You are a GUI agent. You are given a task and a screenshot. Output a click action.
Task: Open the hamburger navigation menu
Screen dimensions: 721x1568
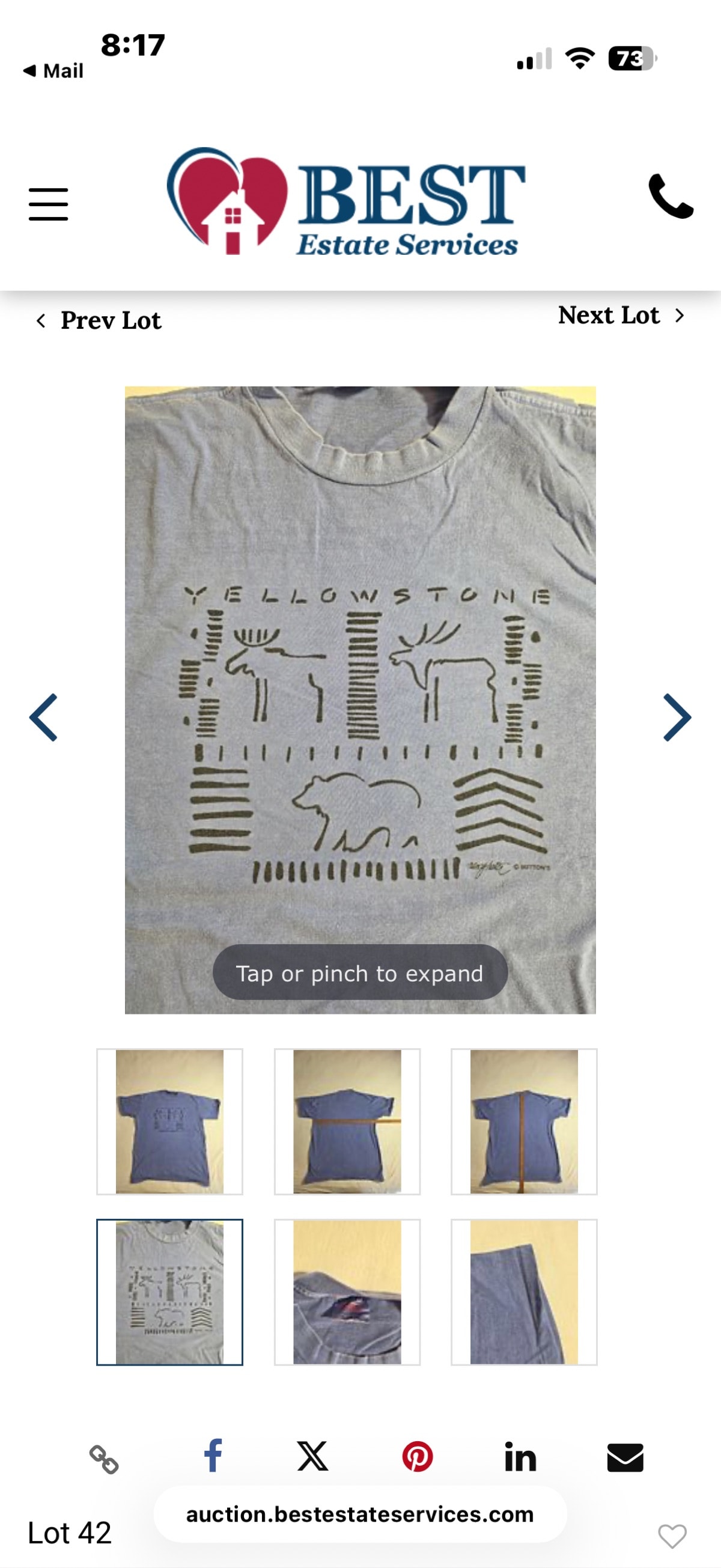tap(49, 204)
